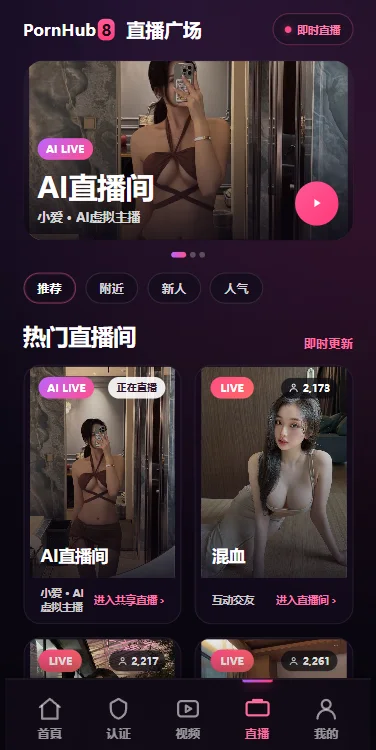The width and height of the screenshot is (376, 750).
Task: Play the AI直播间 banner stream
Action: 316,203
